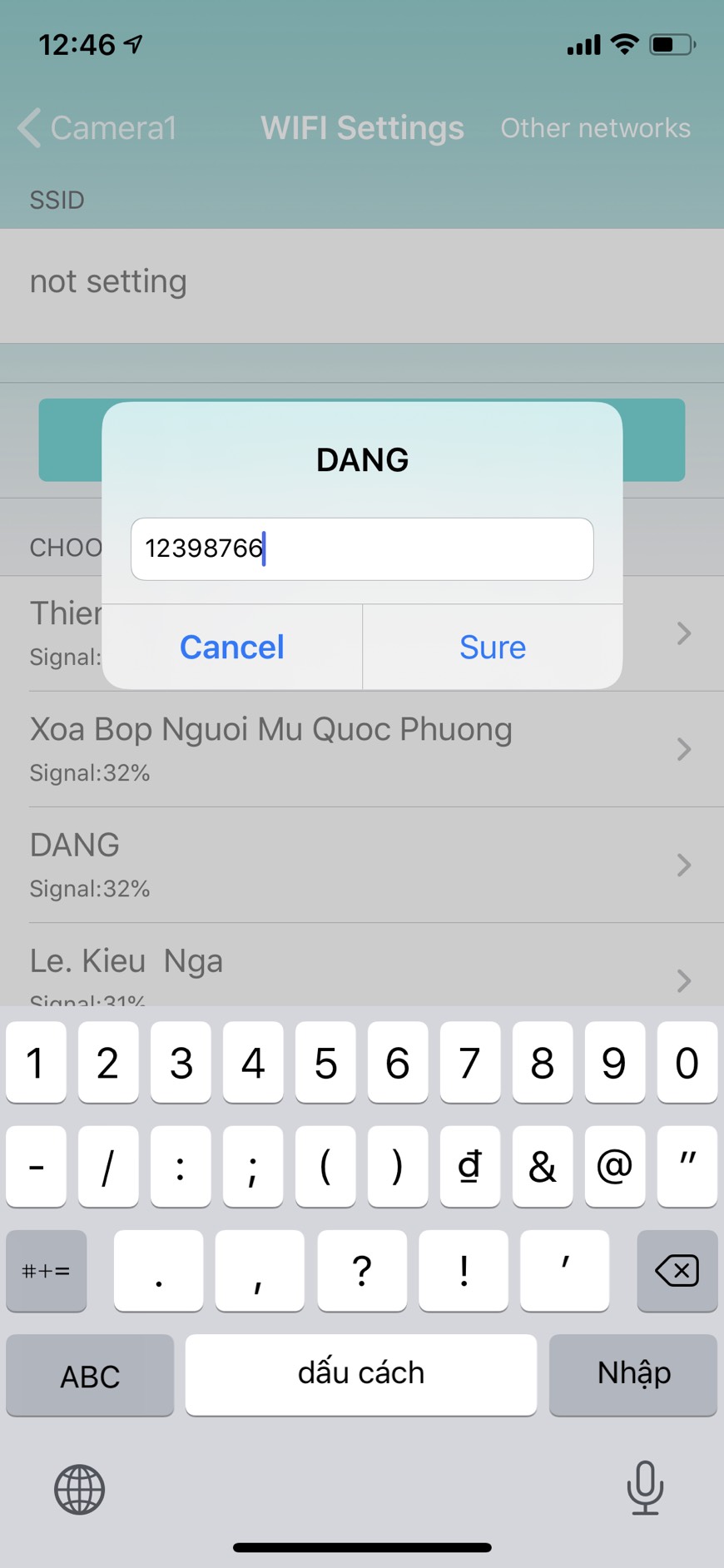The height and width of the screenshot is (1568, 724).
Task: Confirm the password with Sure
Action: (x=493, y=647)
